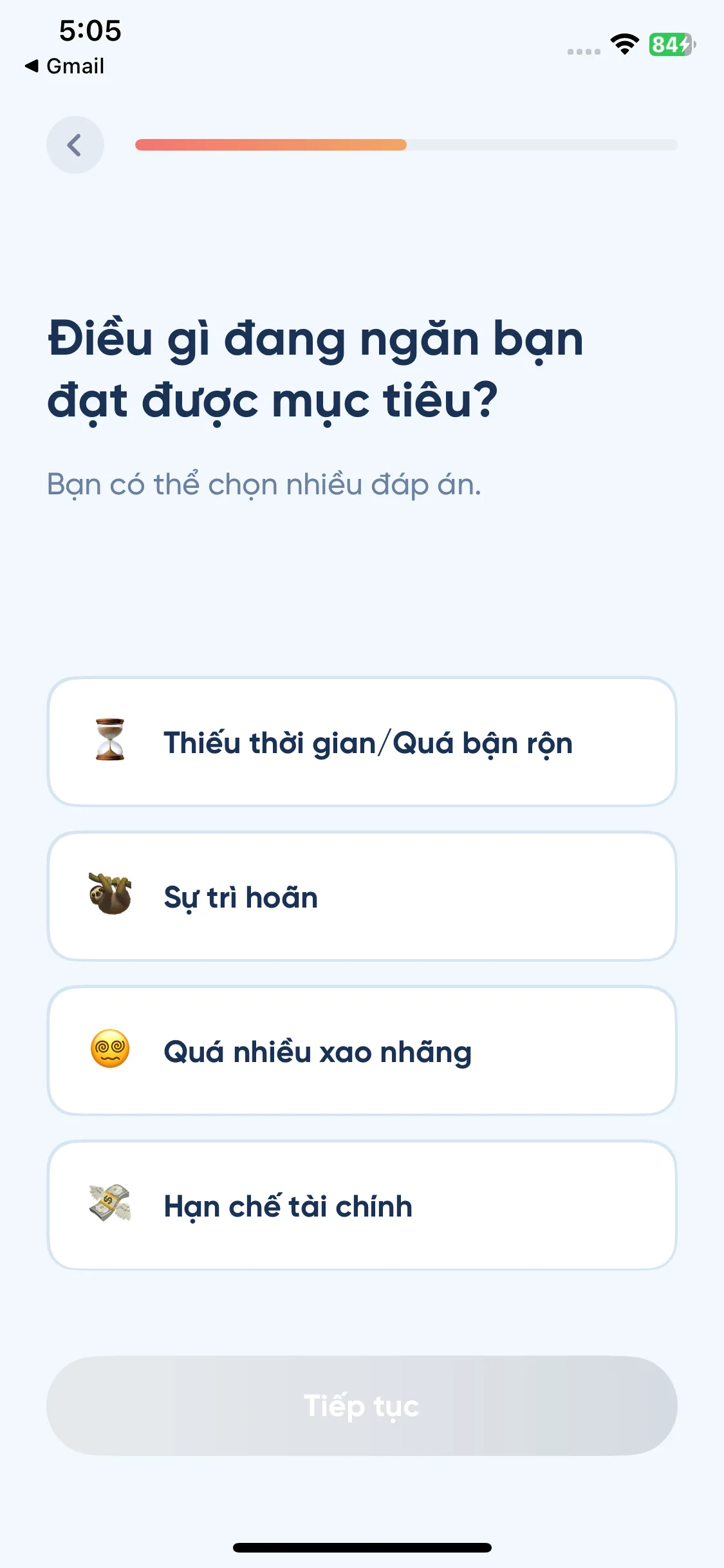
Task: Toggle the Hạn chế tài chính selection
Action: [x=362, y=1206]
